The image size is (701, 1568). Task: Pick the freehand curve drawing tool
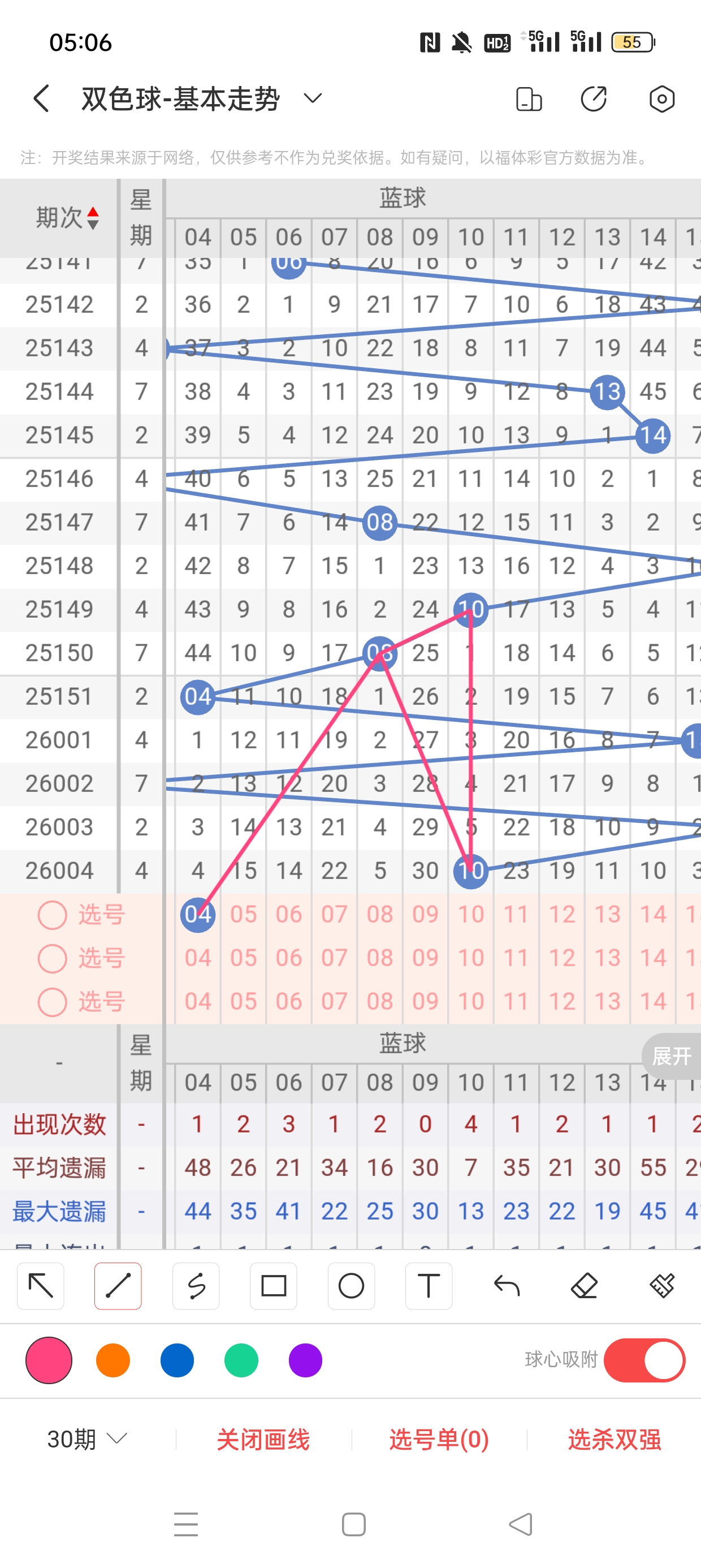coord(196,1286)
